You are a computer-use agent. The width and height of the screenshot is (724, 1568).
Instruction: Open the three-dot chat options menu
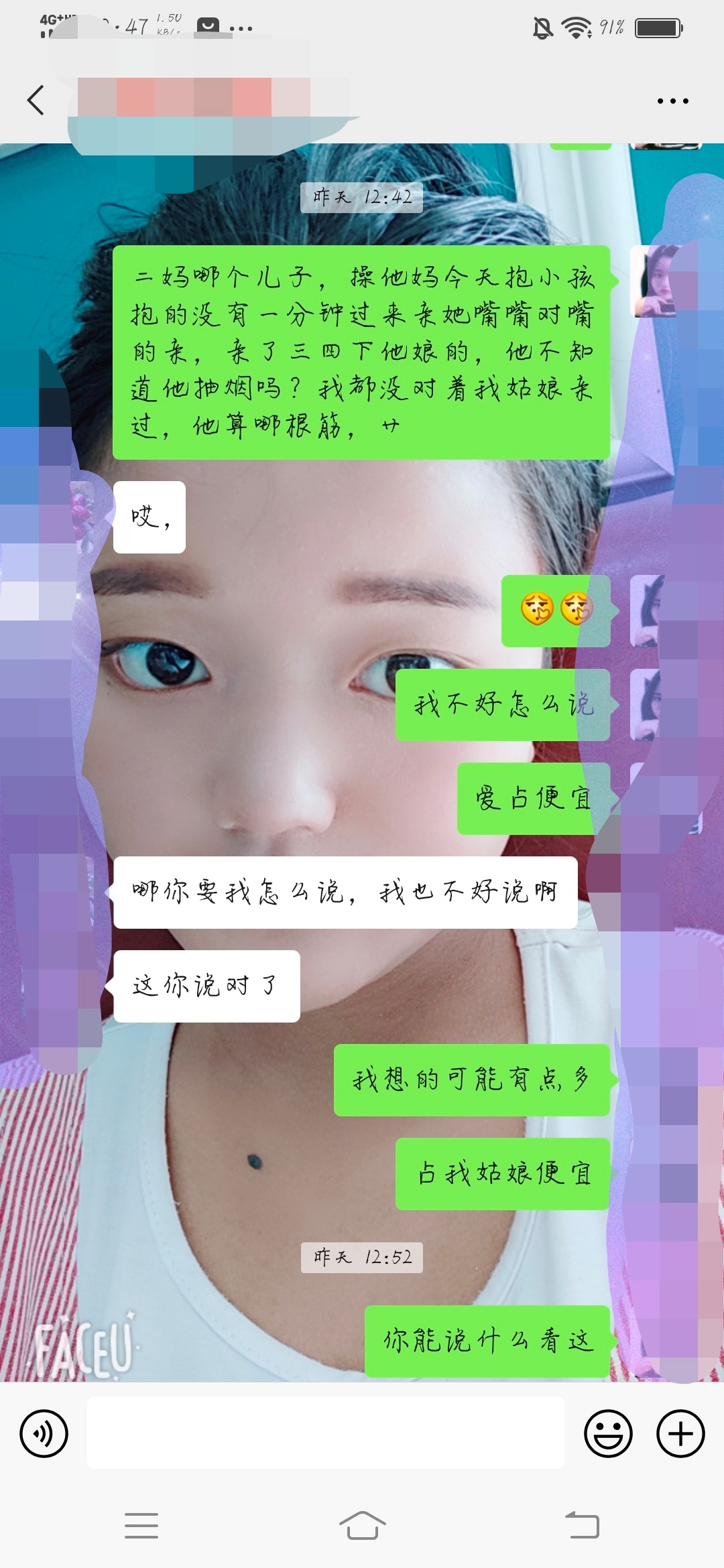pos(672,101)
